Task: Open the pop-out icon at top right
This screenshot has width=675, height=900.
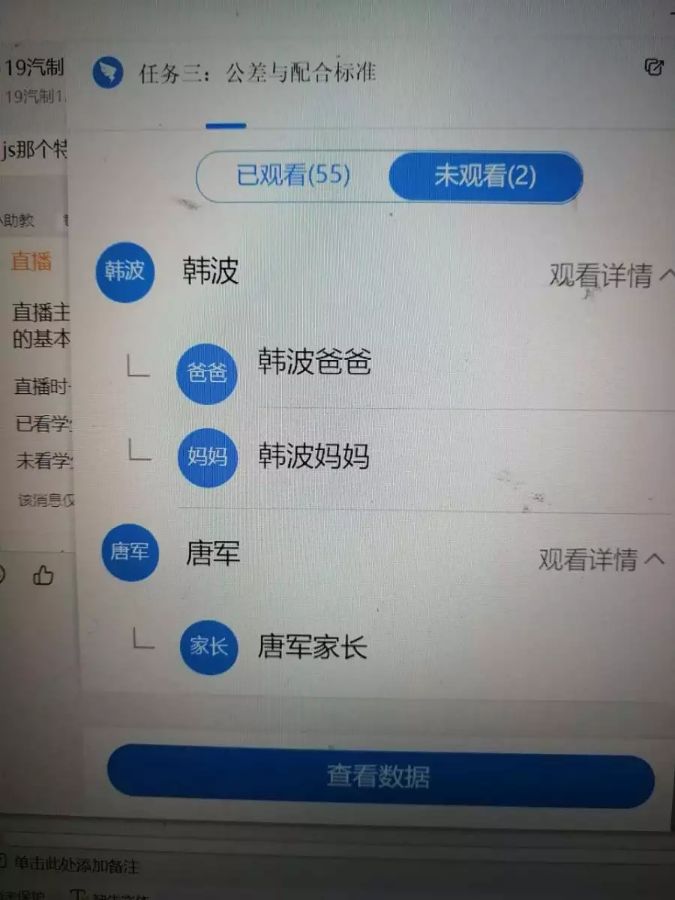Action: [654, 68]
